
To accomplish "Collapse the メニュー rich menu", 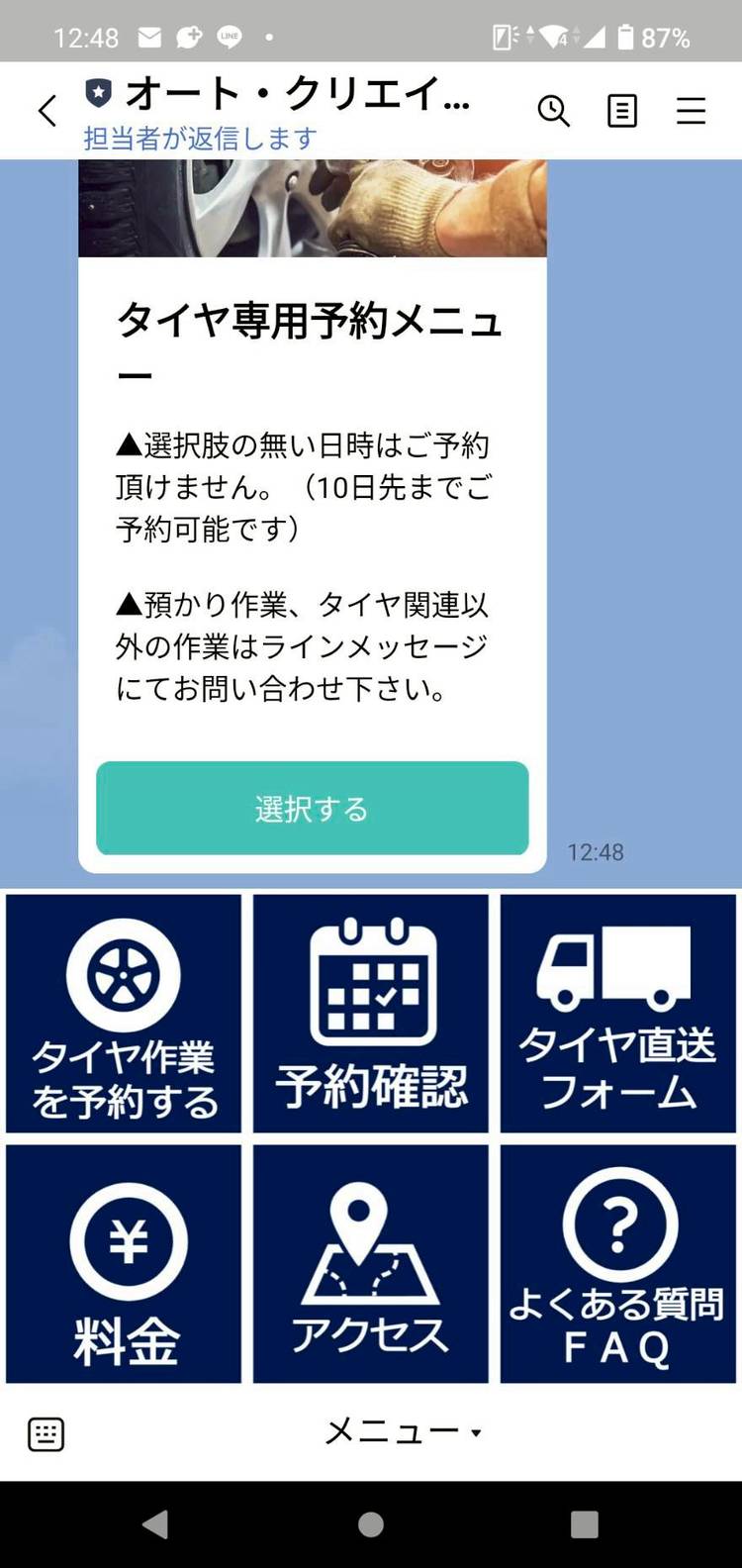I will pyautogui.click(x=401, y=1431).
